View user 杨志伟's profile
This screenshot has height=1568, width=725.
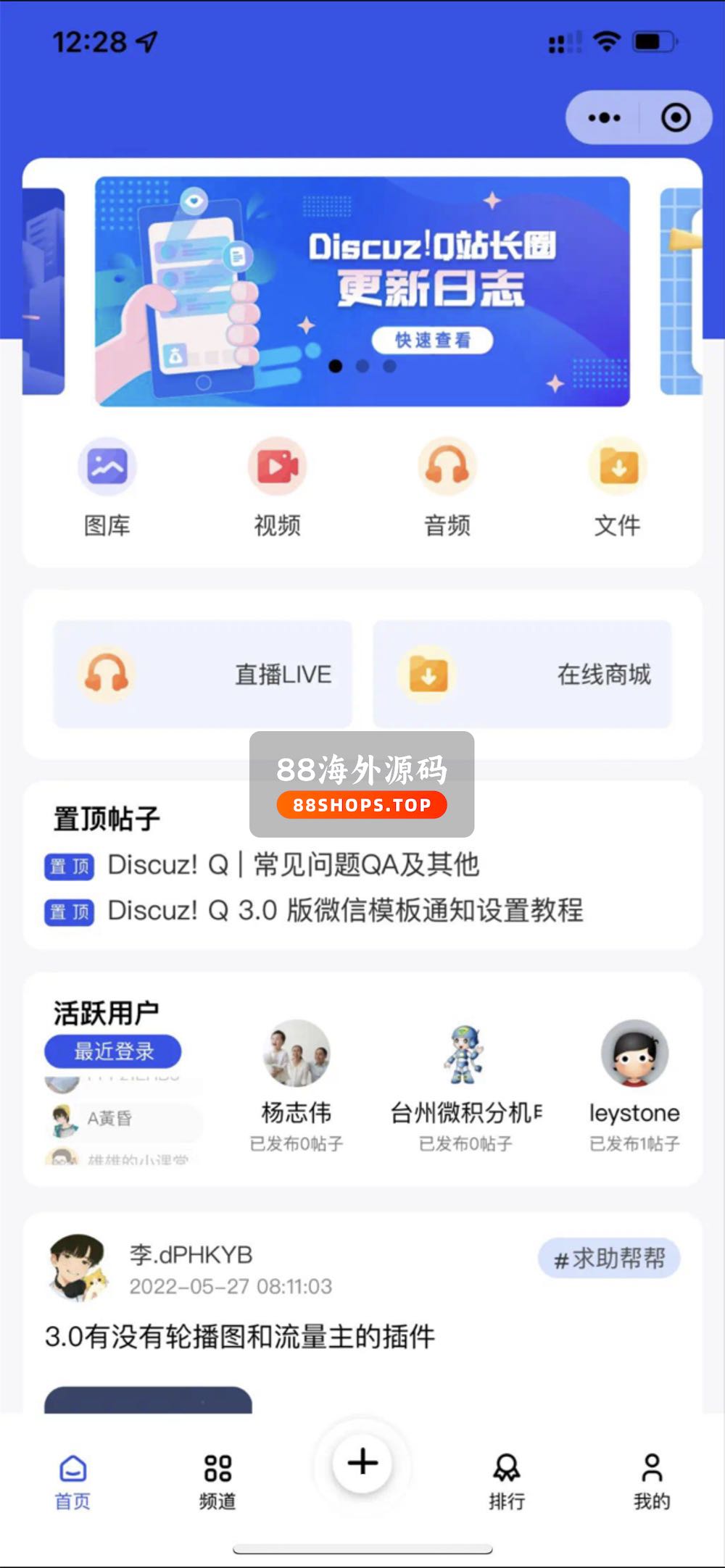[x=296, y=1085]
